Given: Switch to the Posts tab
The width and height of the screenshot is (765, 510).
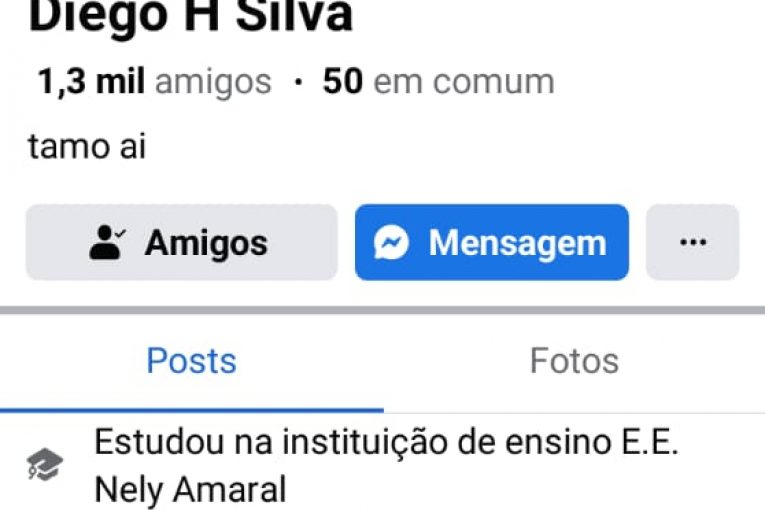Looking at the screenshot, I should click(x=191, y=361).
